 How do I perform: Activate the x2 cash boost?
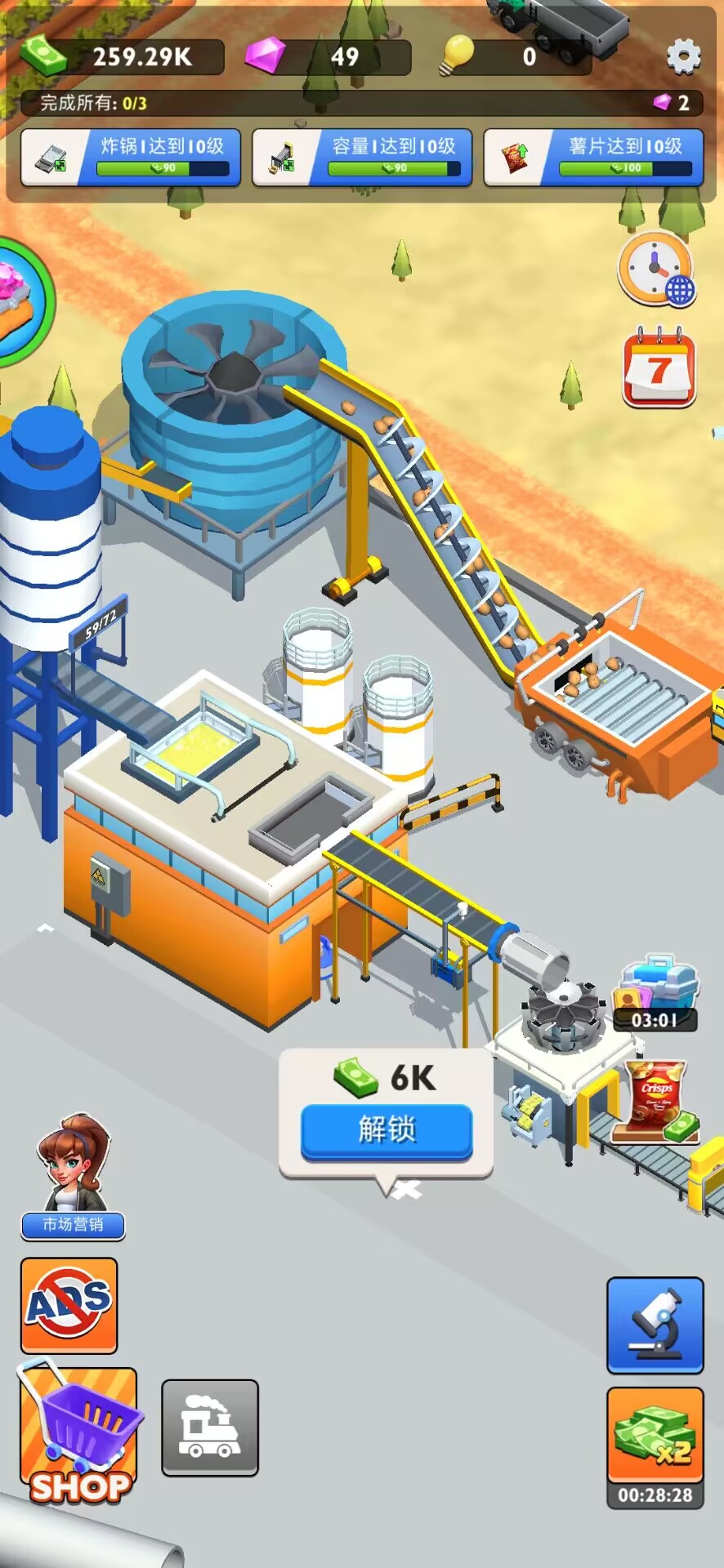(x=655, y=1436)
